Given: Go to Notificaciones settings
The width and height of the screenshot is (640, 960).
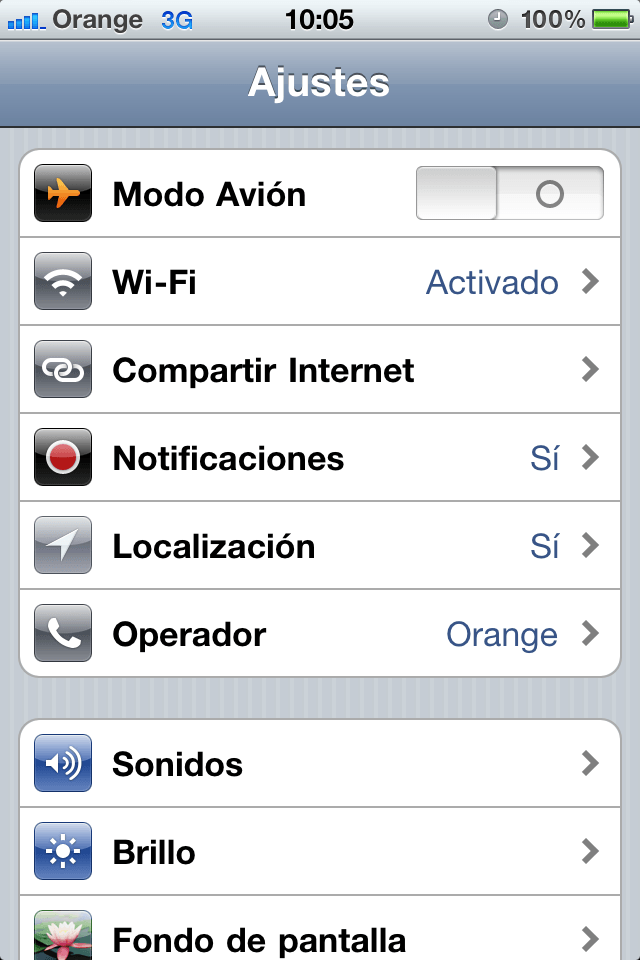Looking at the screenshot, I should [x=320, y=458].
